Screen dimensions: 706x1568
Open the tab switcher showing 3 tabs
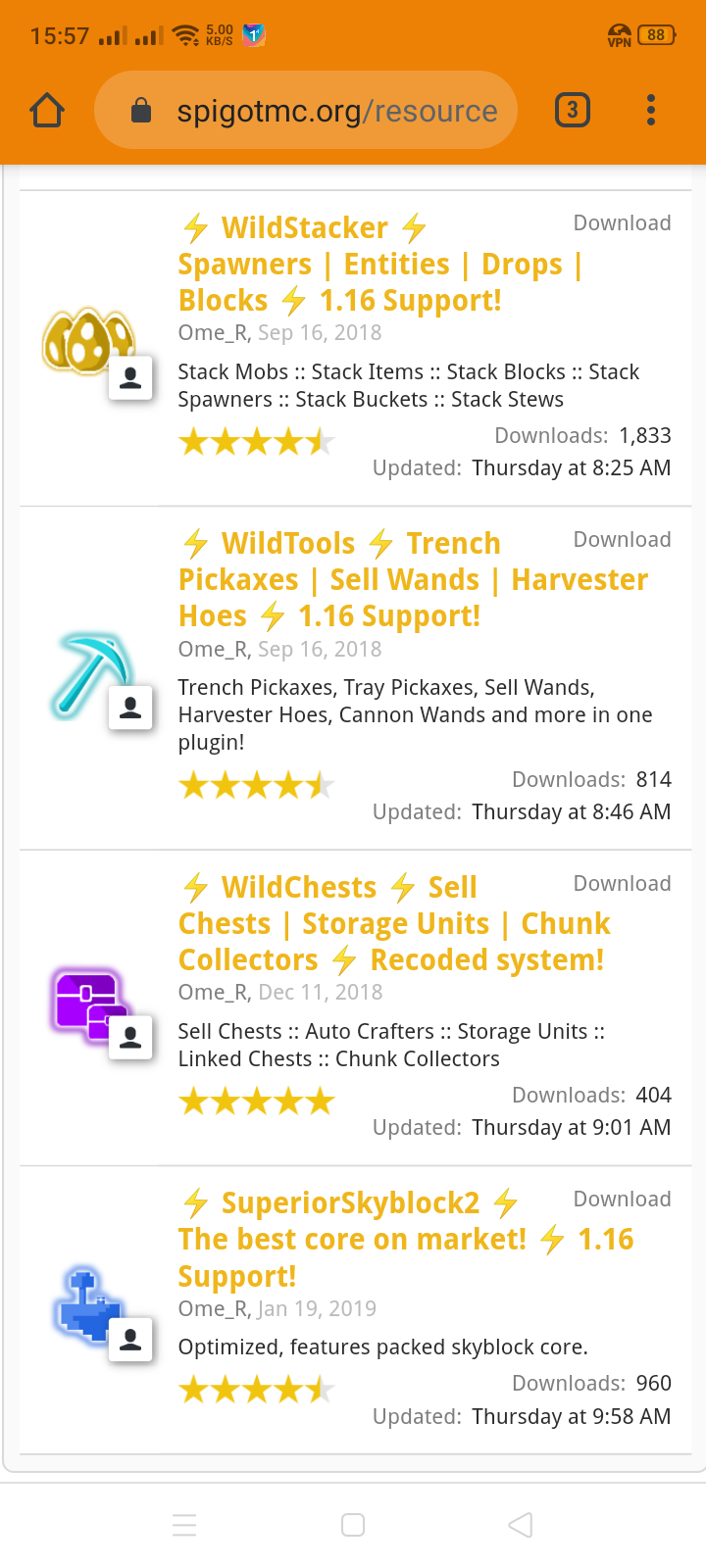[x=573, y=111]
